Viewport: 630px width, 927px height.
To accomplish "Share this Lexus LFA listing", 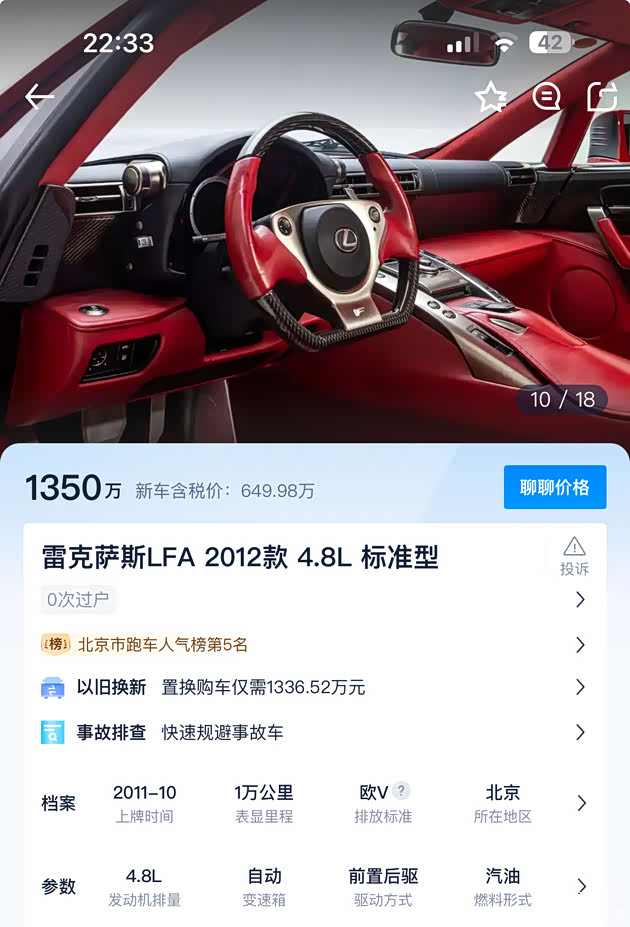I will pyautogui.click(x=601, y=97).
